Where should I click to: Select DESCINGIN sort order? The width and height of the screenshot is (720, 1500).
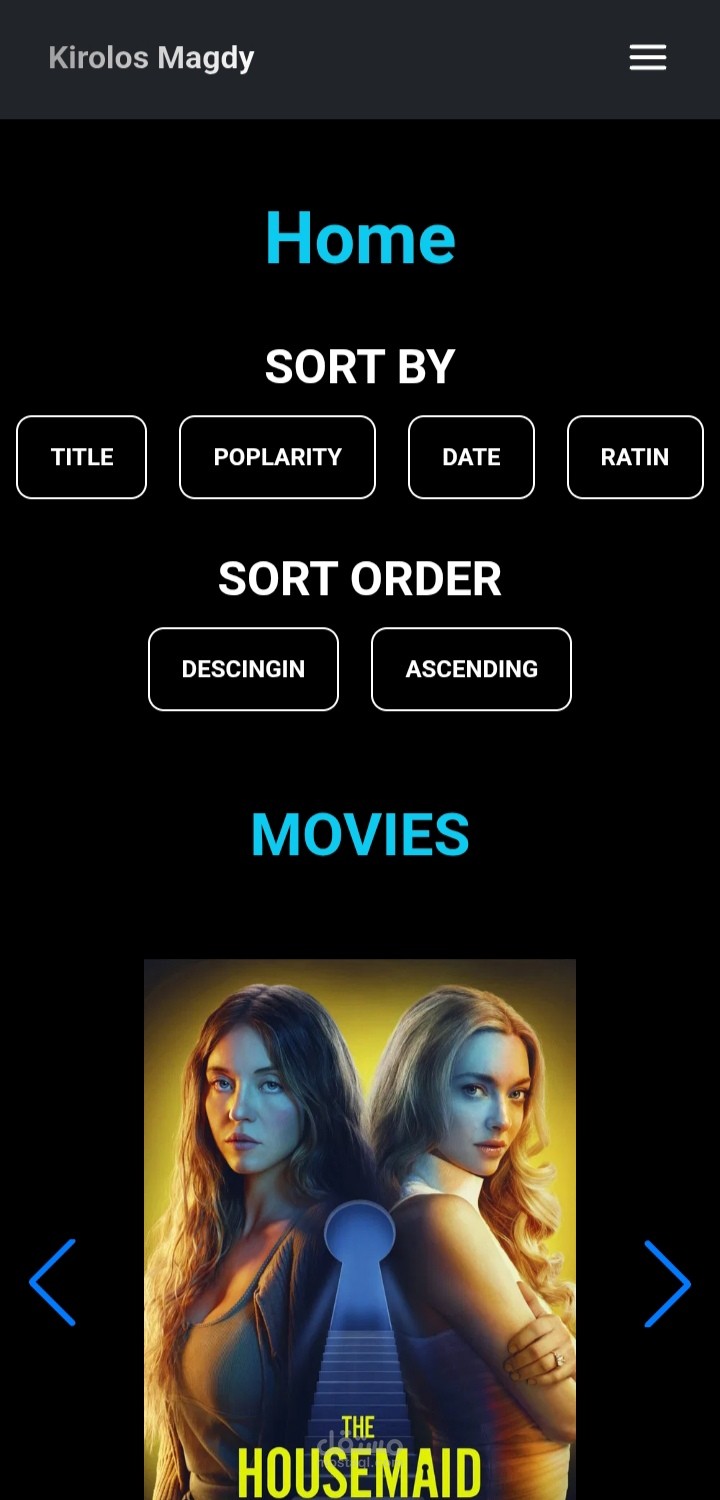pos(243,669)
